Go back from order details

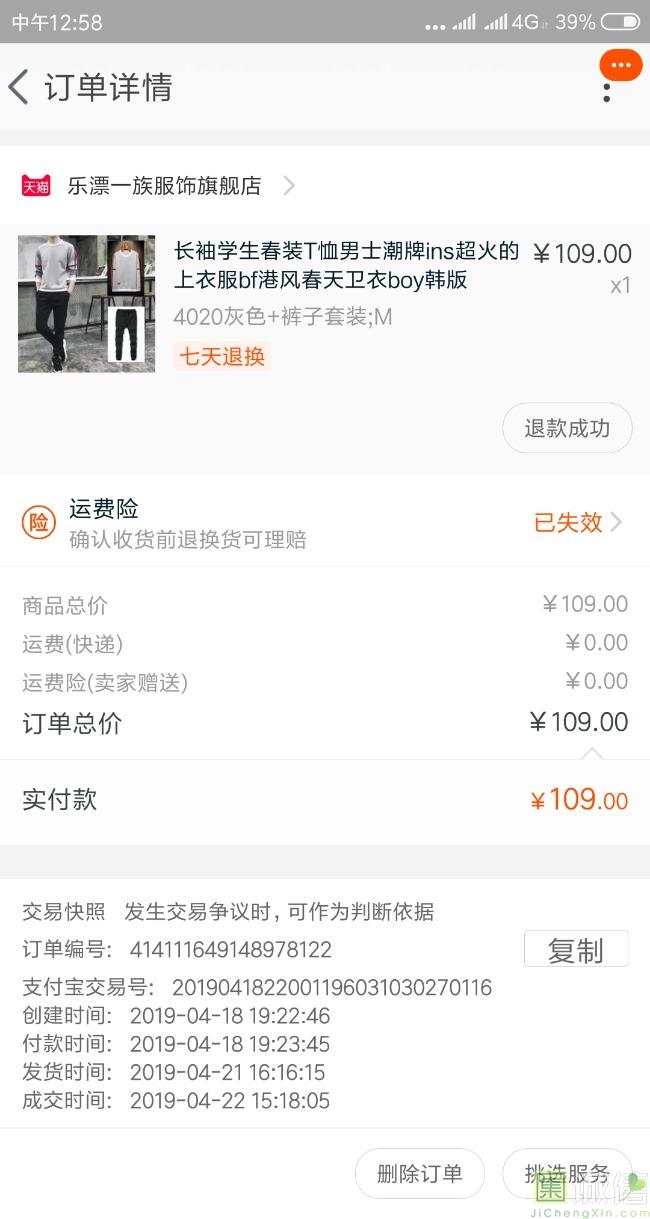click(x=19, y=87)
